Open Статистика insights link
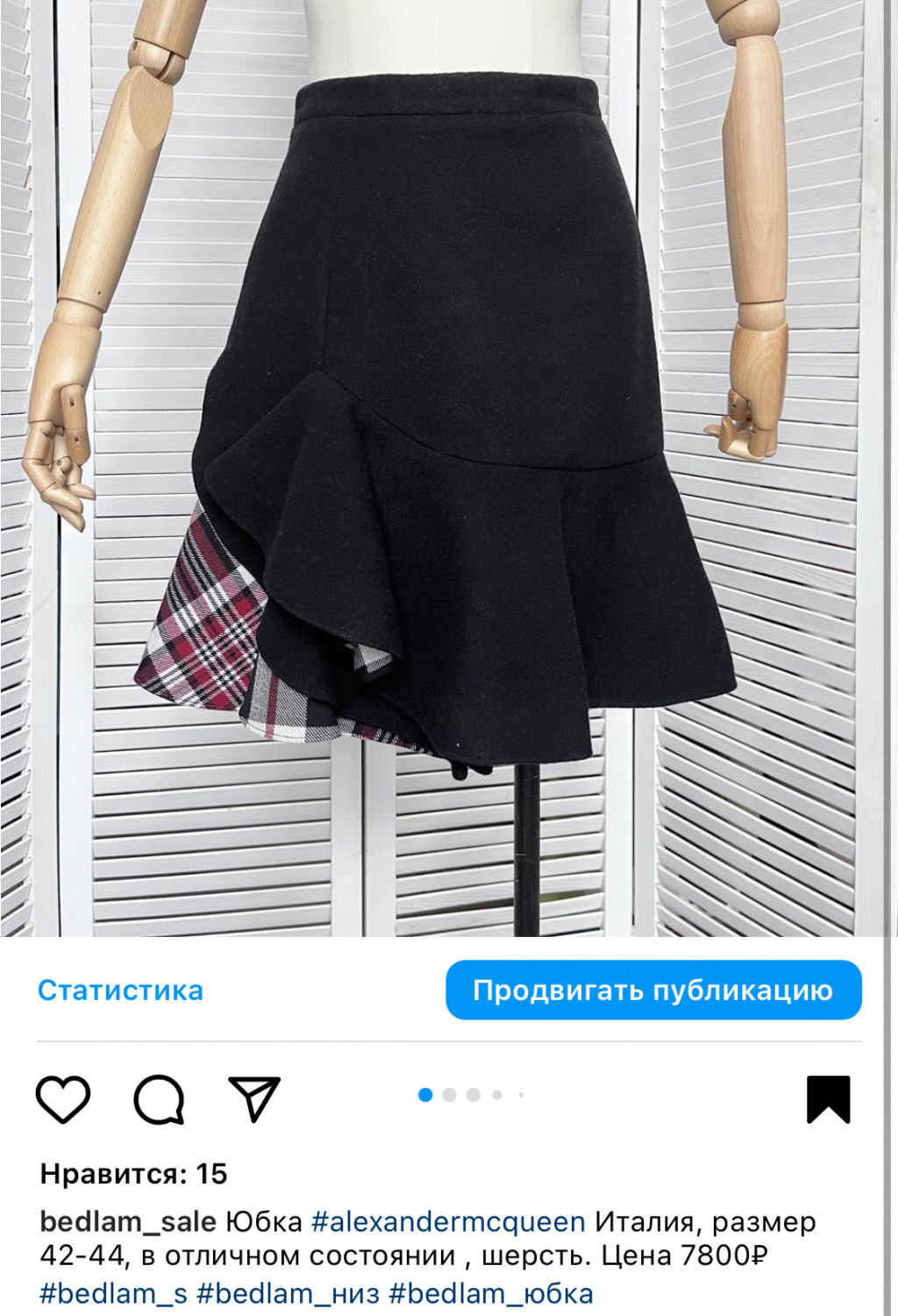The image size is (898, 1316). coord(120,991)
